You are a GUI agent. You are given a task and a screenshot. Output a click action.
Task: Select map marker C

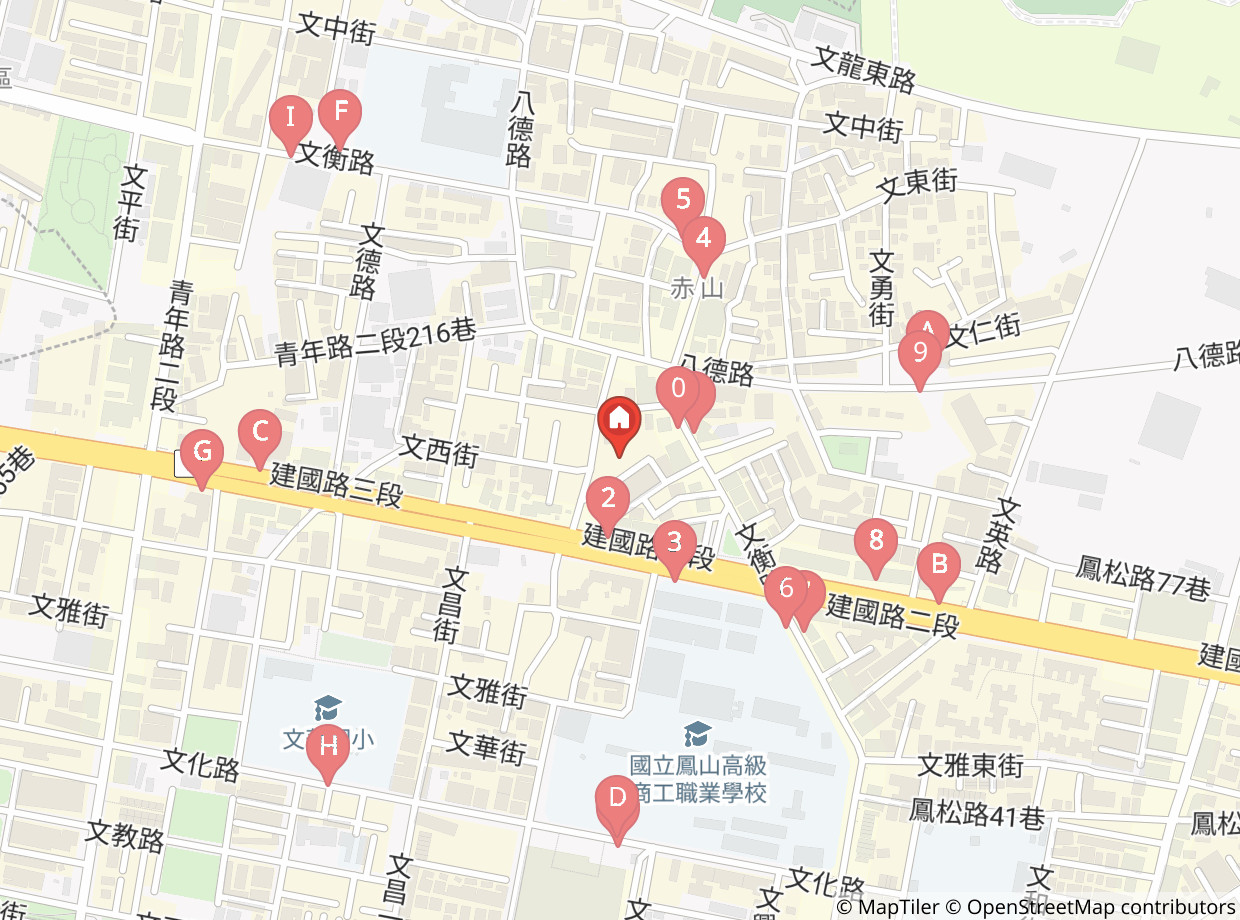point(260,441)
